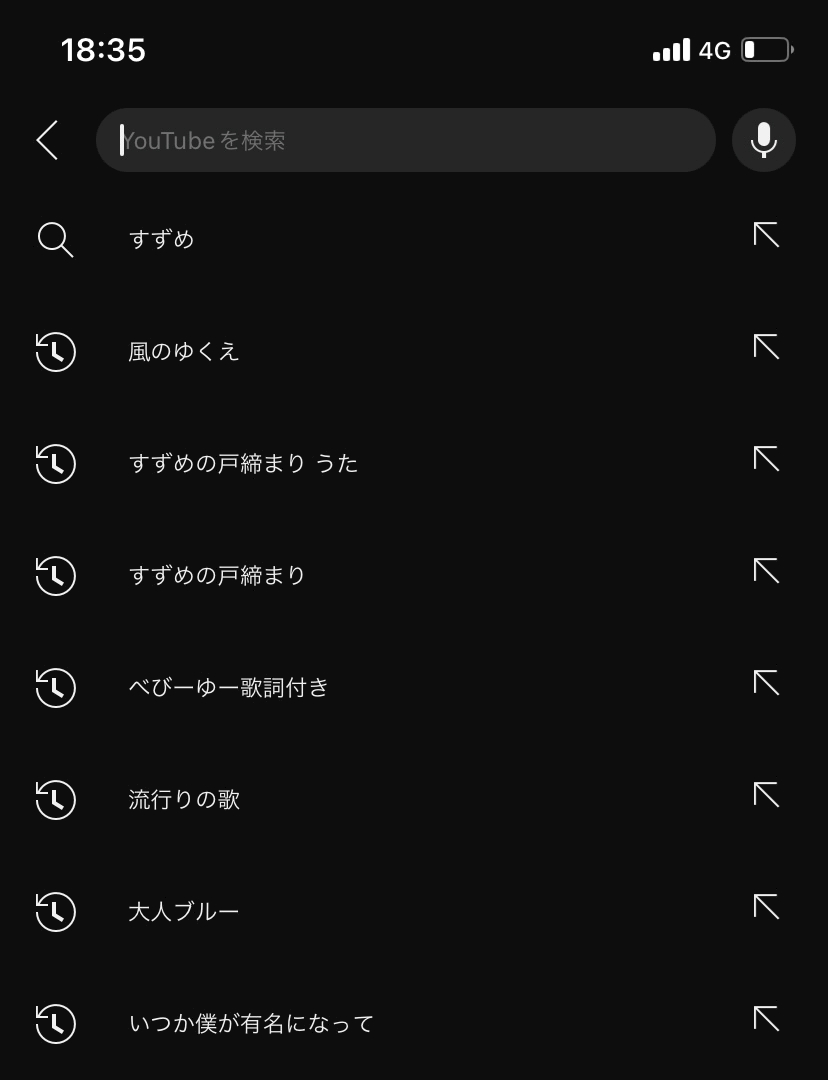
Task: Fill search box with 風のゆくえ arrow
Action: pyautogui.click(x=766, y=347)
